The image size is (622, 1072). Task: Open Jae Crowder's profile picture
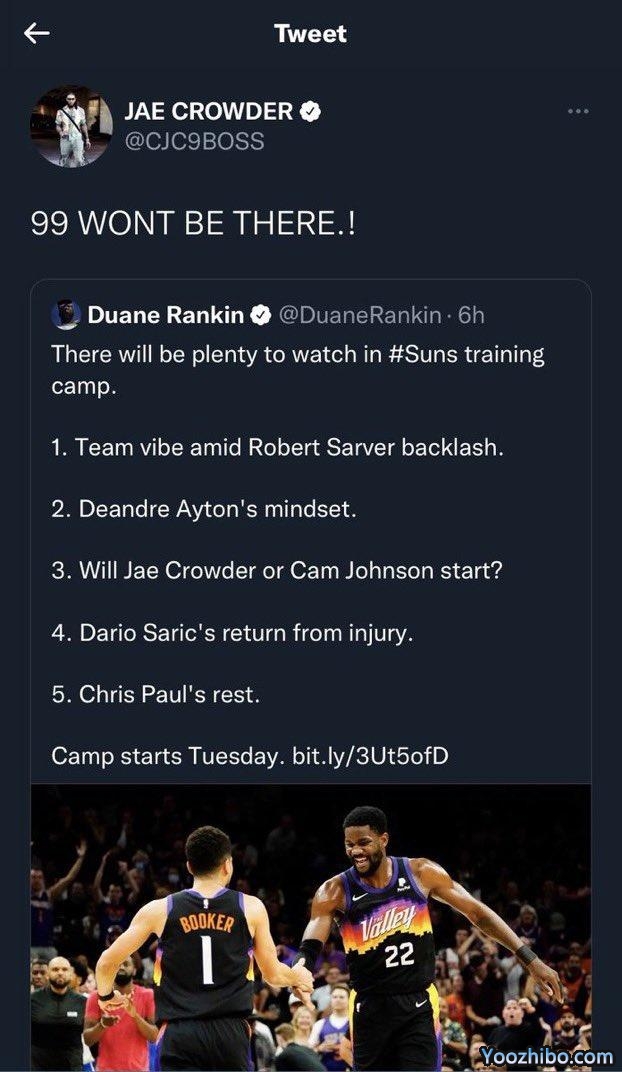pyautogui.click(x=71, y=126)
